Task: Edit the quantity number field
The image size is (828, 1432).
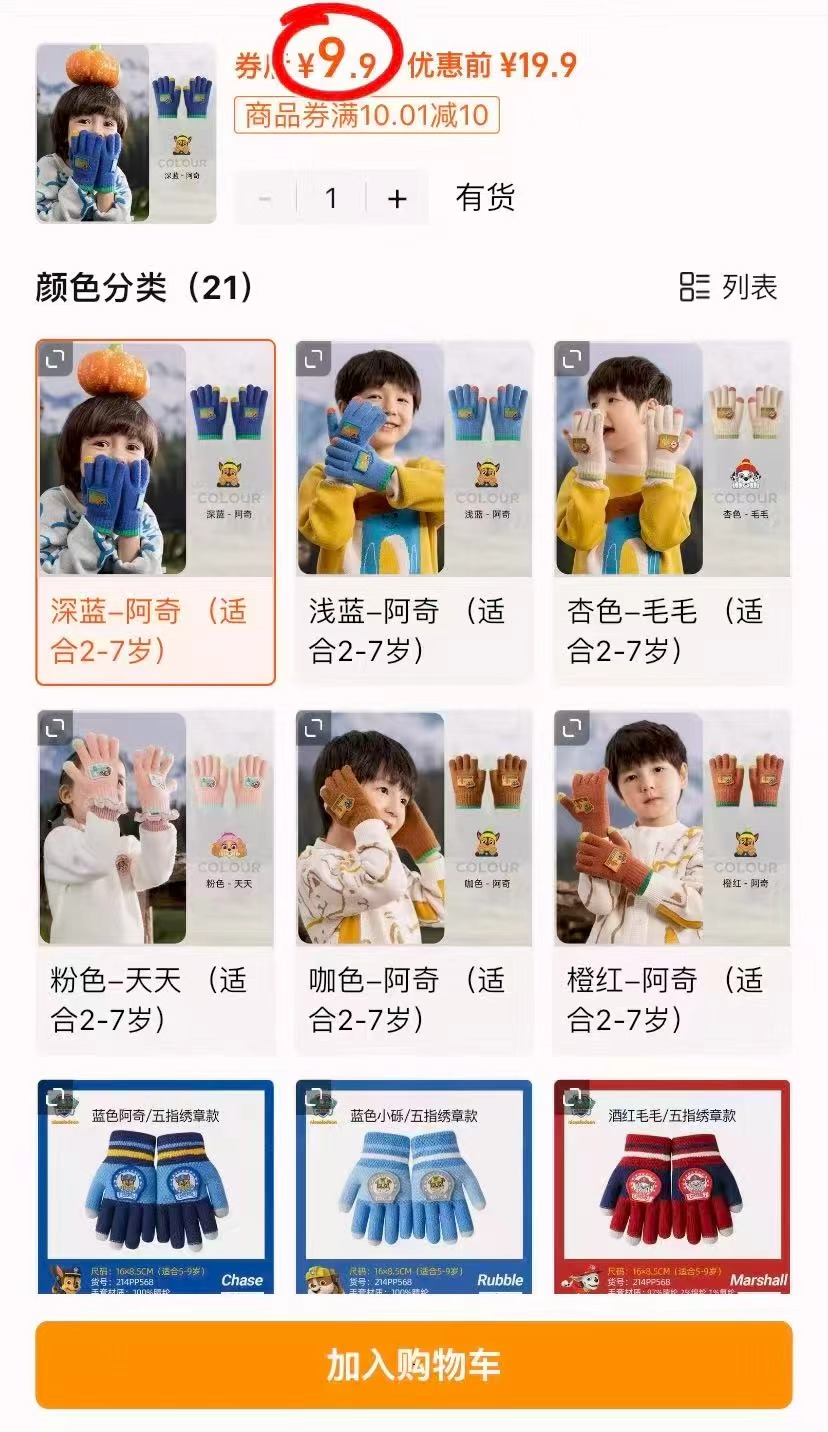Action: click(331, 198)
